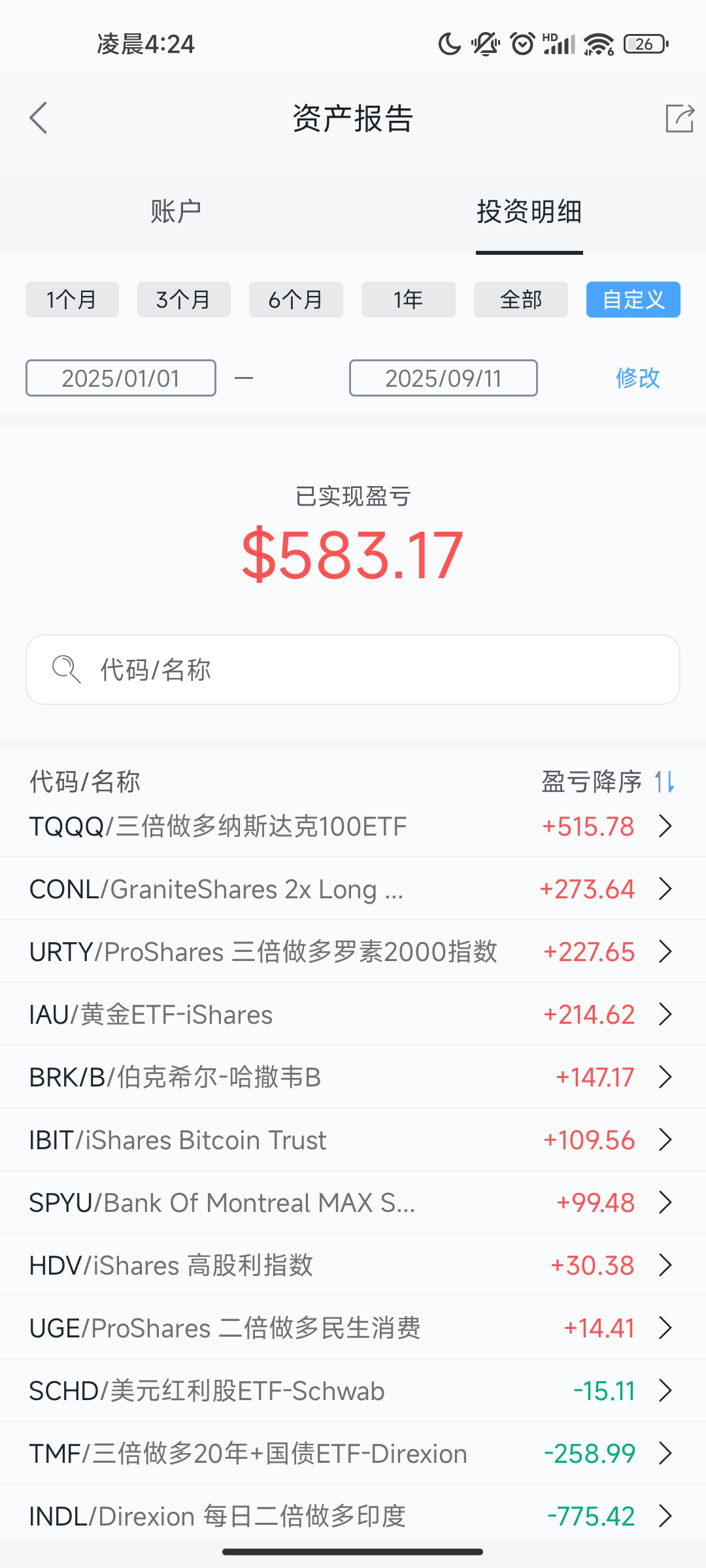Select the 3个月 time range chip

[x=184, y=300]
